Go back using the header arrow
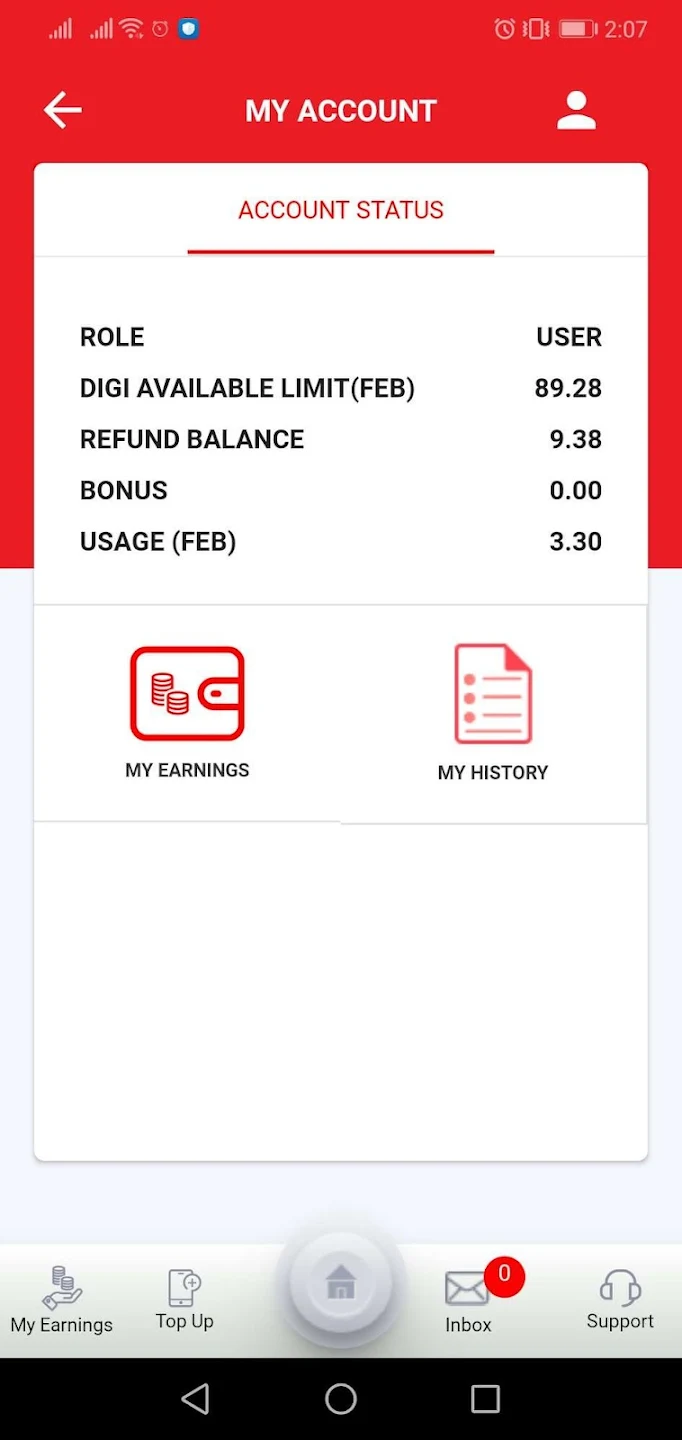 [63, 110]
